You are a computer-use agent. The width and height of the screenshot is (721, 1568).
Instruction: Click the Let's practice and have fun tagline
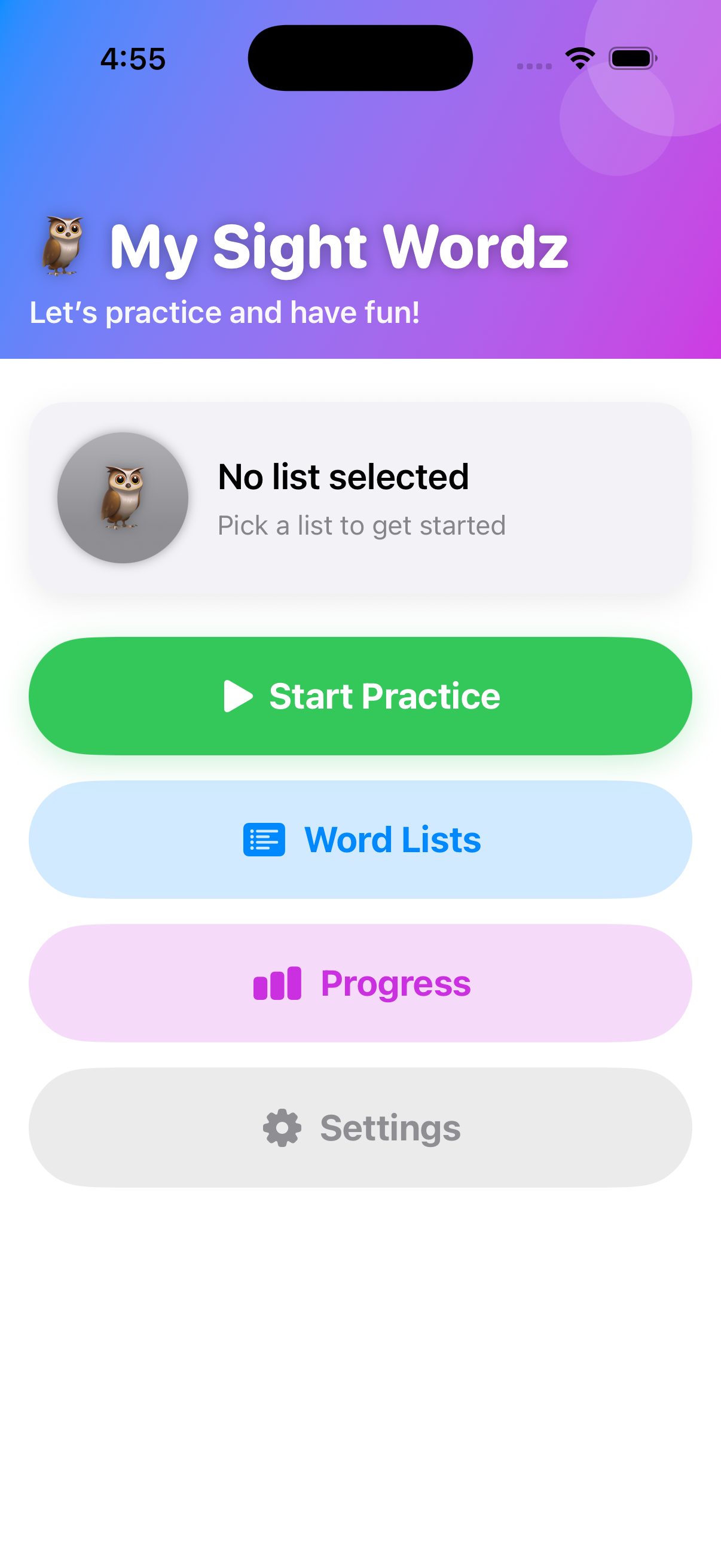225,312
